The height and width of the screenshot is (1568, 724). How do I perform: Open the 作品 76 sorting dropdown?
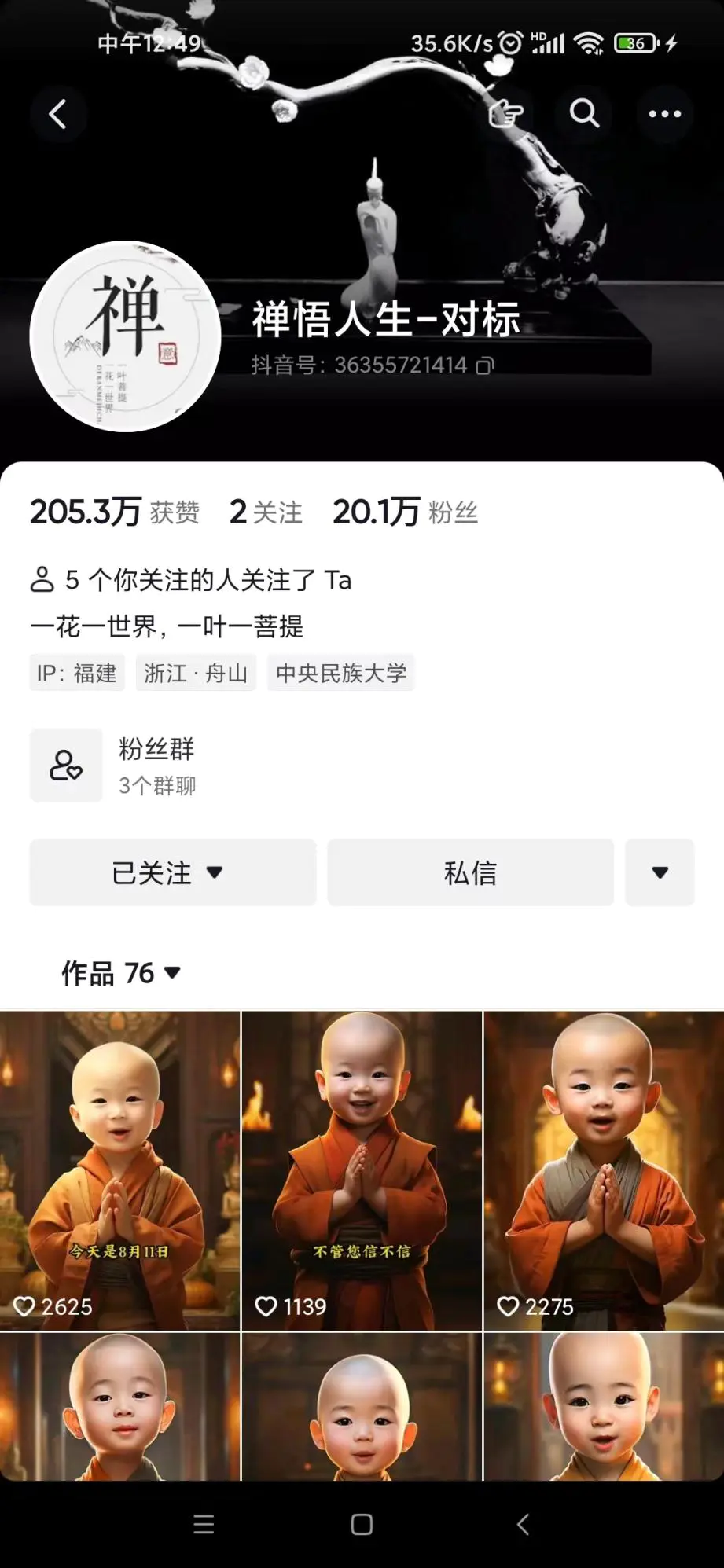(x=118, y=974)
